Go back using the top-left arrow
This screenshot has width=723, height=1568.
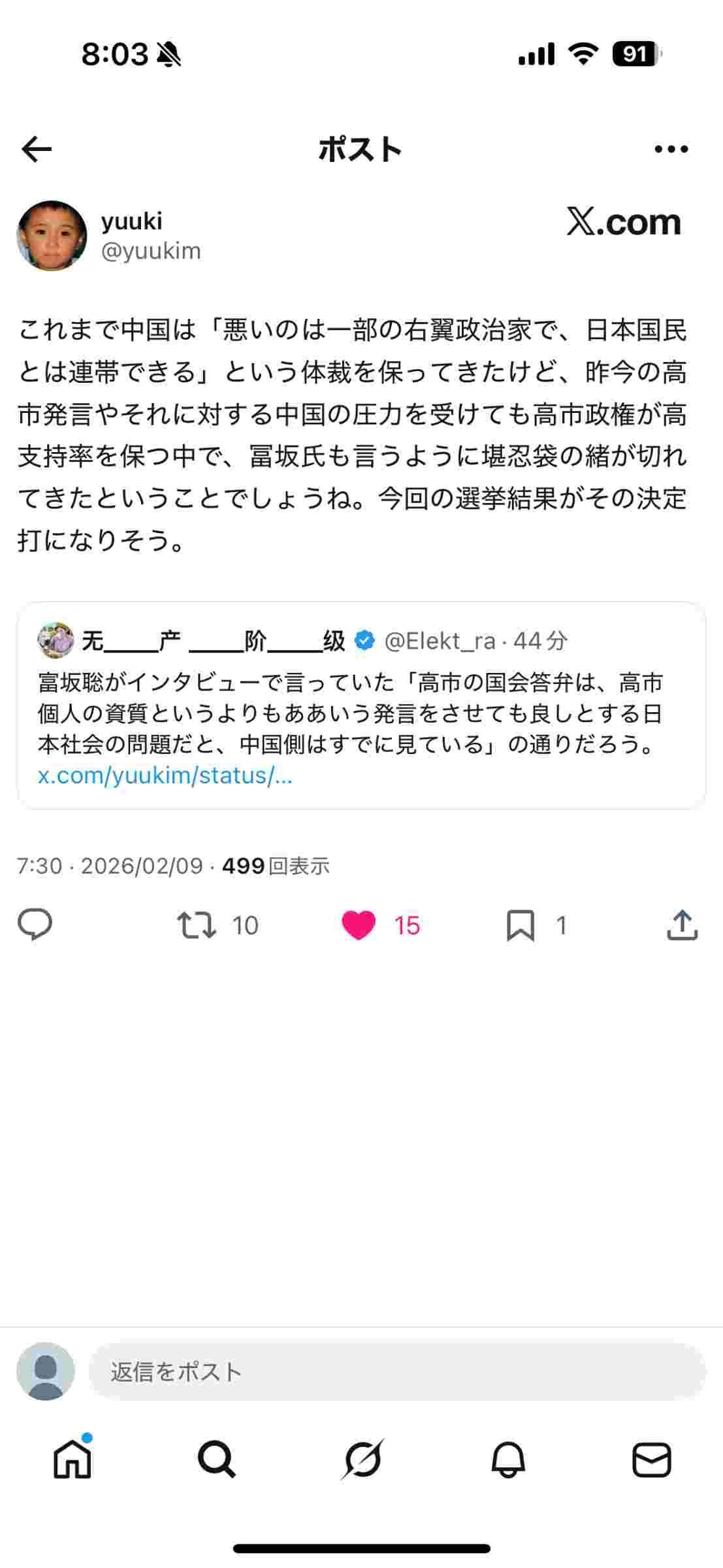[x=37, y=150]
